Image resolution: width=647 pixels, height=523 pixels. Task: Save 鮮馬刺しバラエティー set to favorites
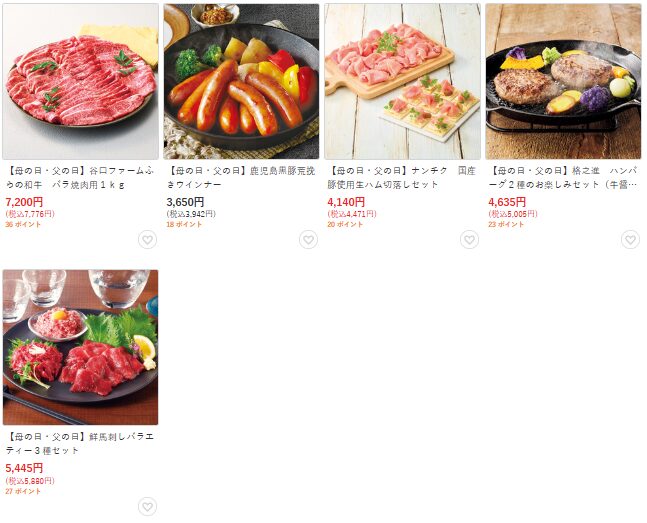coord(147,506)
